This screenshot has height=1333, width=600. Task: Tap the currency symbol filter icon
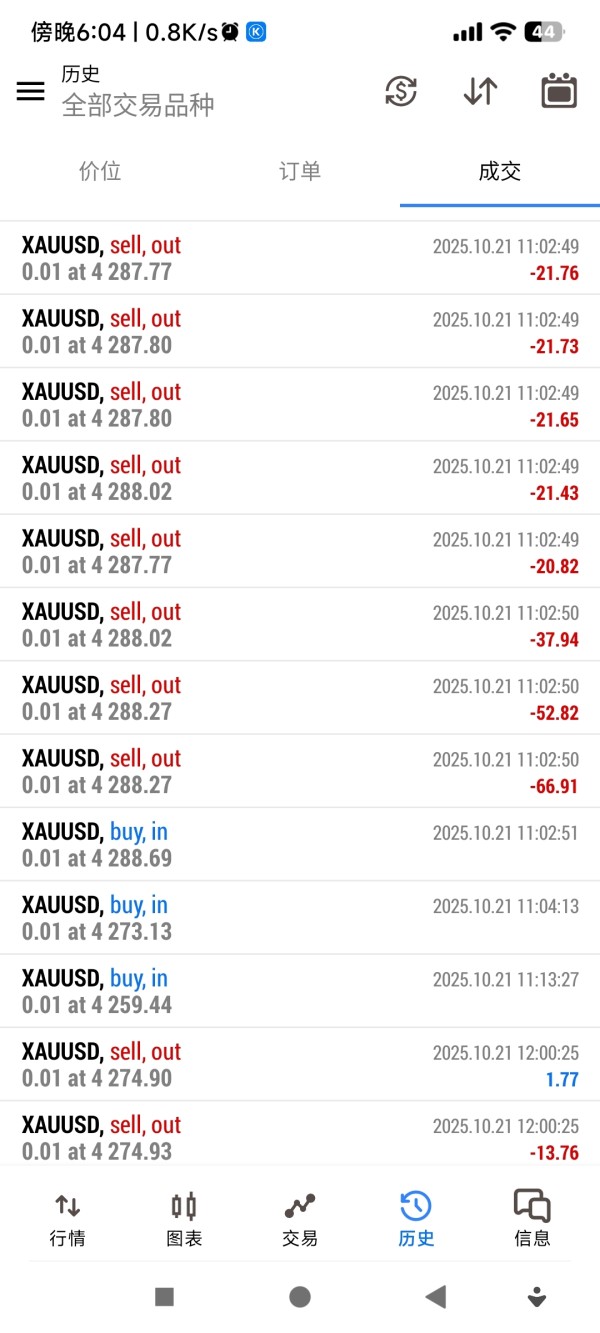401,91
